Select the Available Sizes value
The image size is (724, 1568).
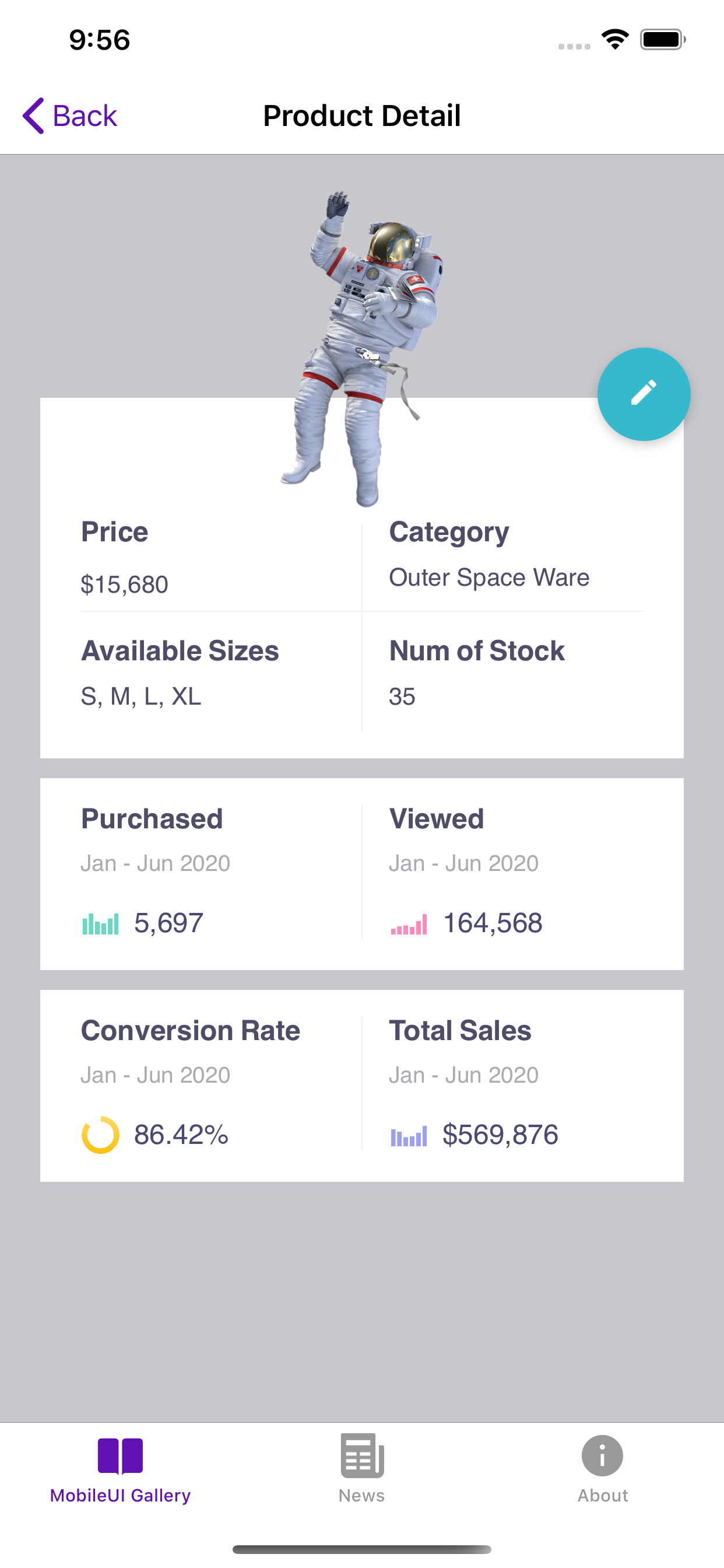(141, 696)
